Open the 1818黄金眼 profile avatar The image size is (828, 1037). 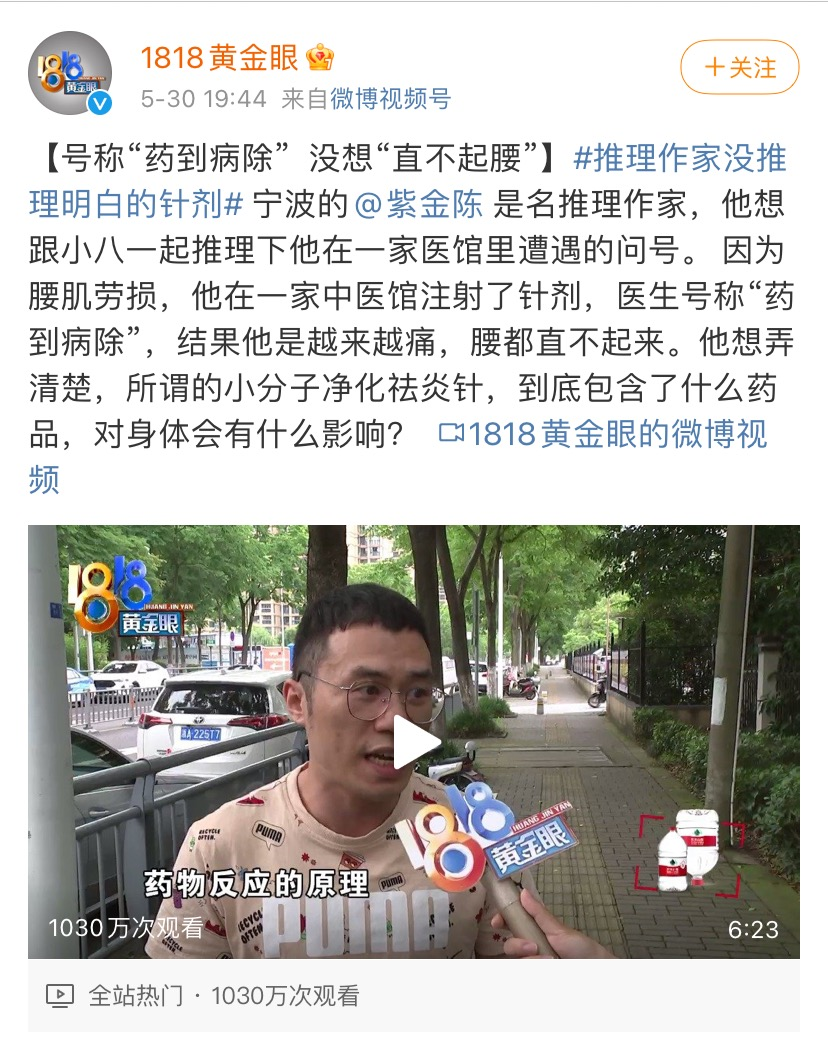(x=69, y=74)
